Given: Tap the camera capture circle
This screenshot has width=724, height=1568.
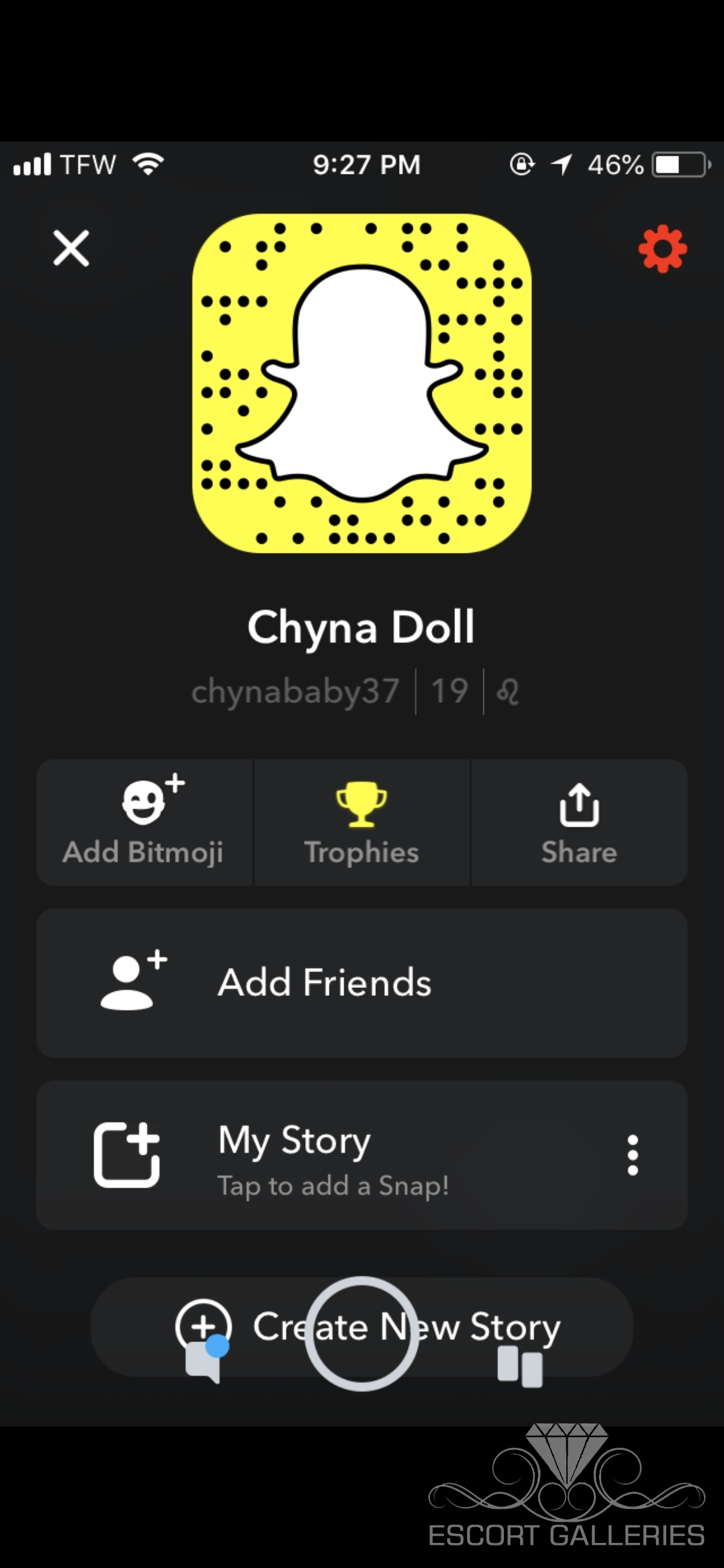Looking at the screenshot, I should click(x=362, y=1334).
